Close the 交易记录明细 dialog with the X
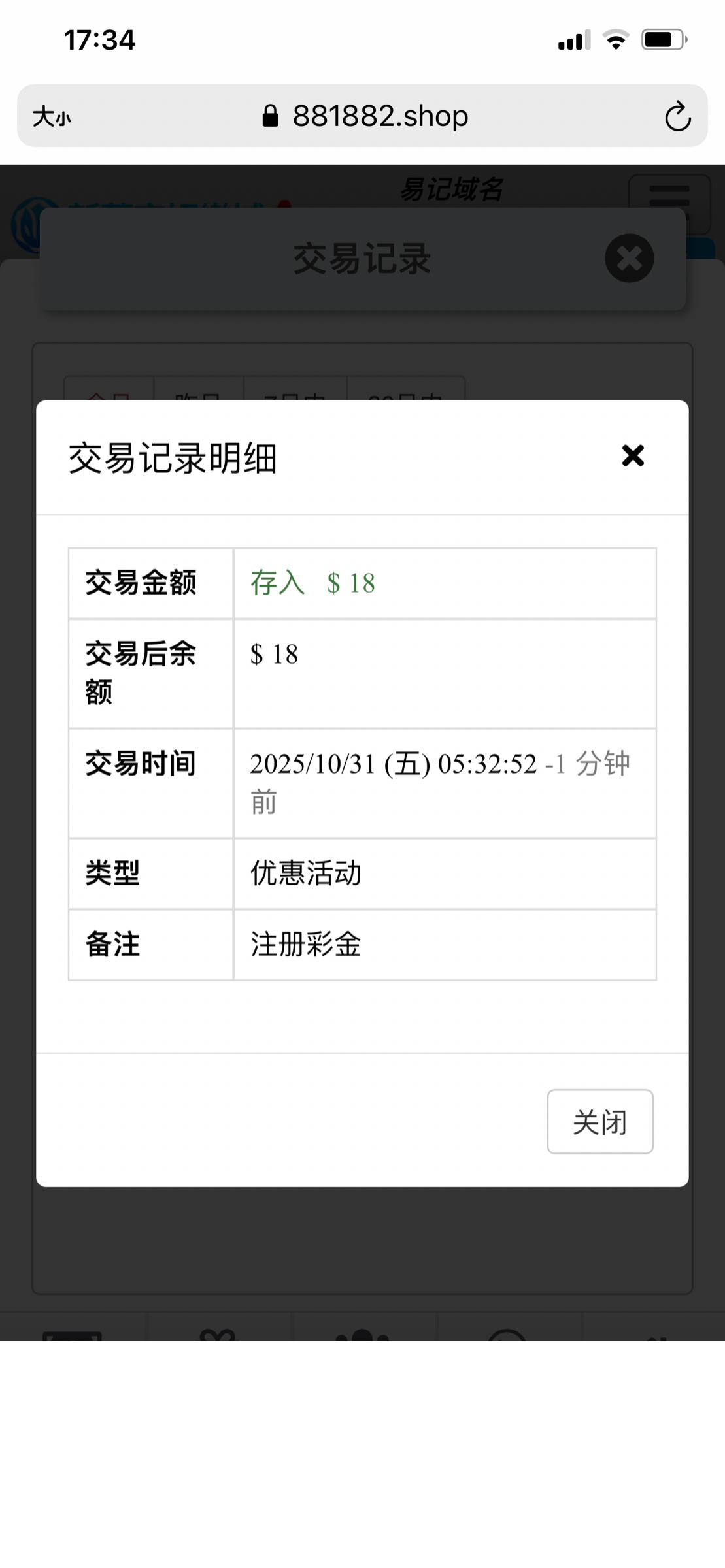Screen dimensions: 725x1568 tap(632, 456)
